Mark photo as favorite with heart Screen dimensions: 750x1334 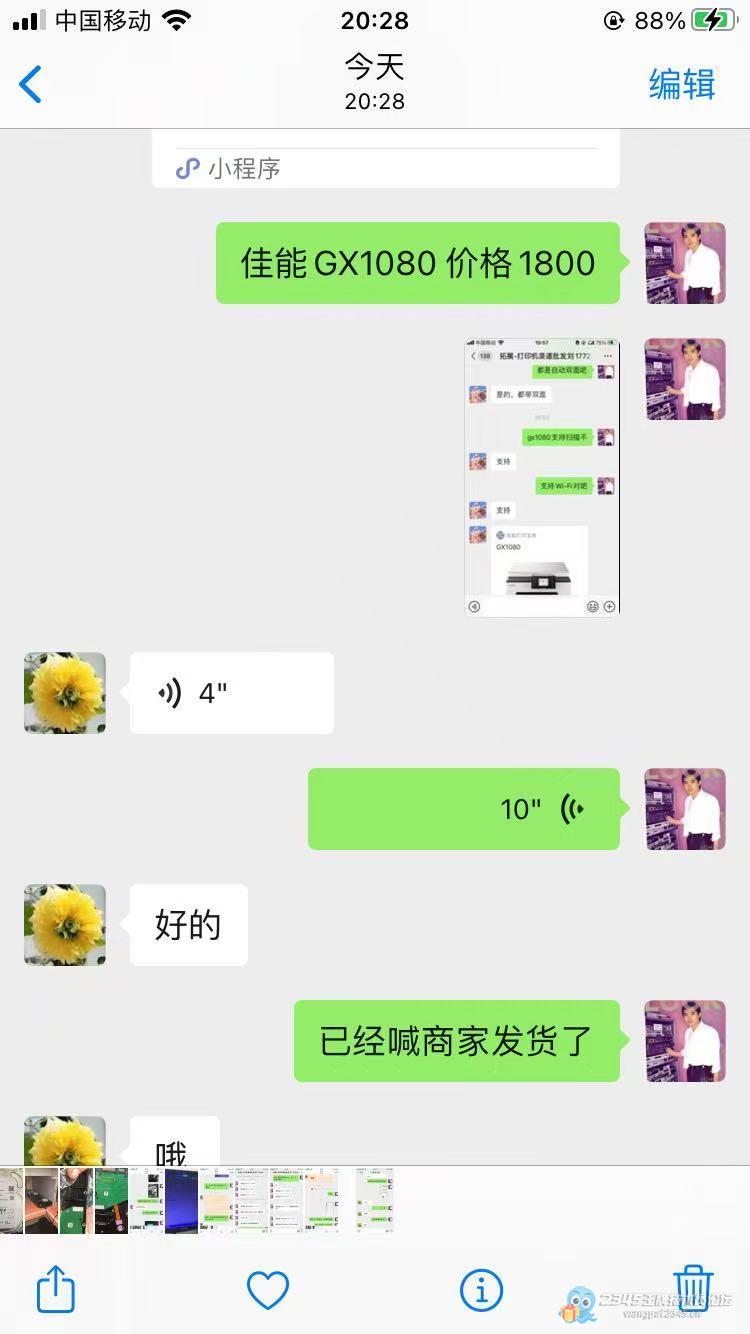pyautogui.click(x=268, y=1290)
